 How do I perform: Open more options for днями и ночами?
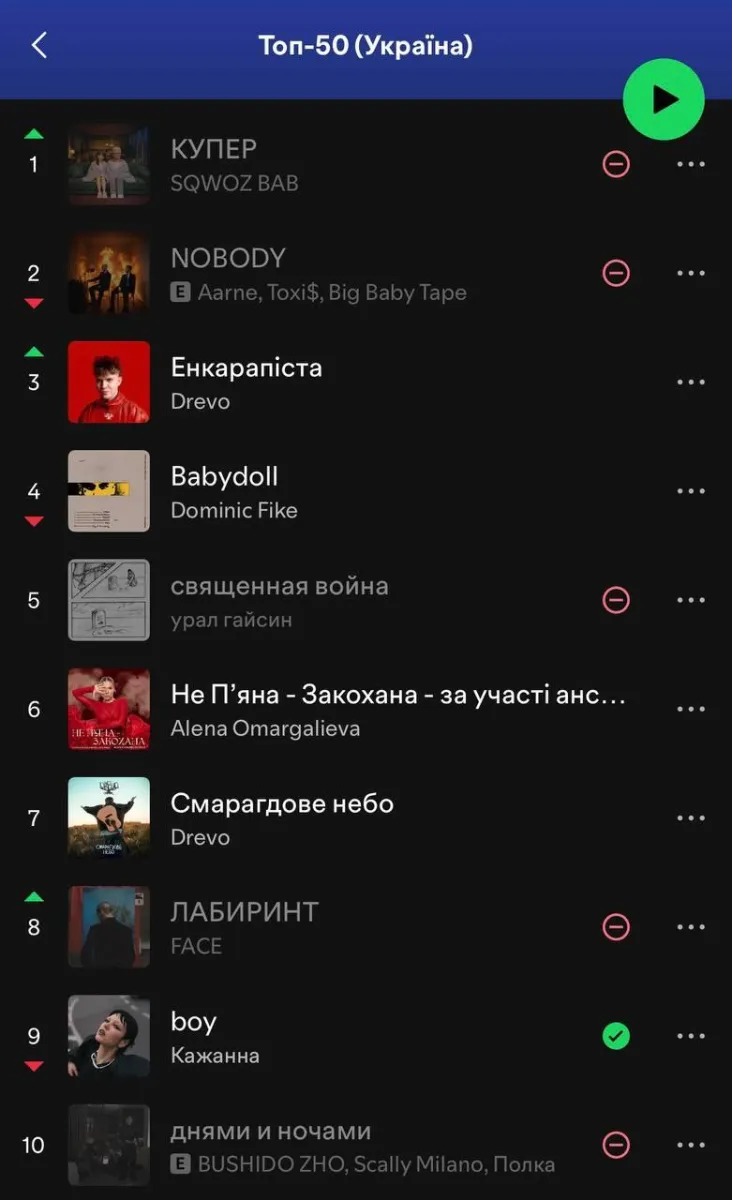click(x=691, y=1145)
